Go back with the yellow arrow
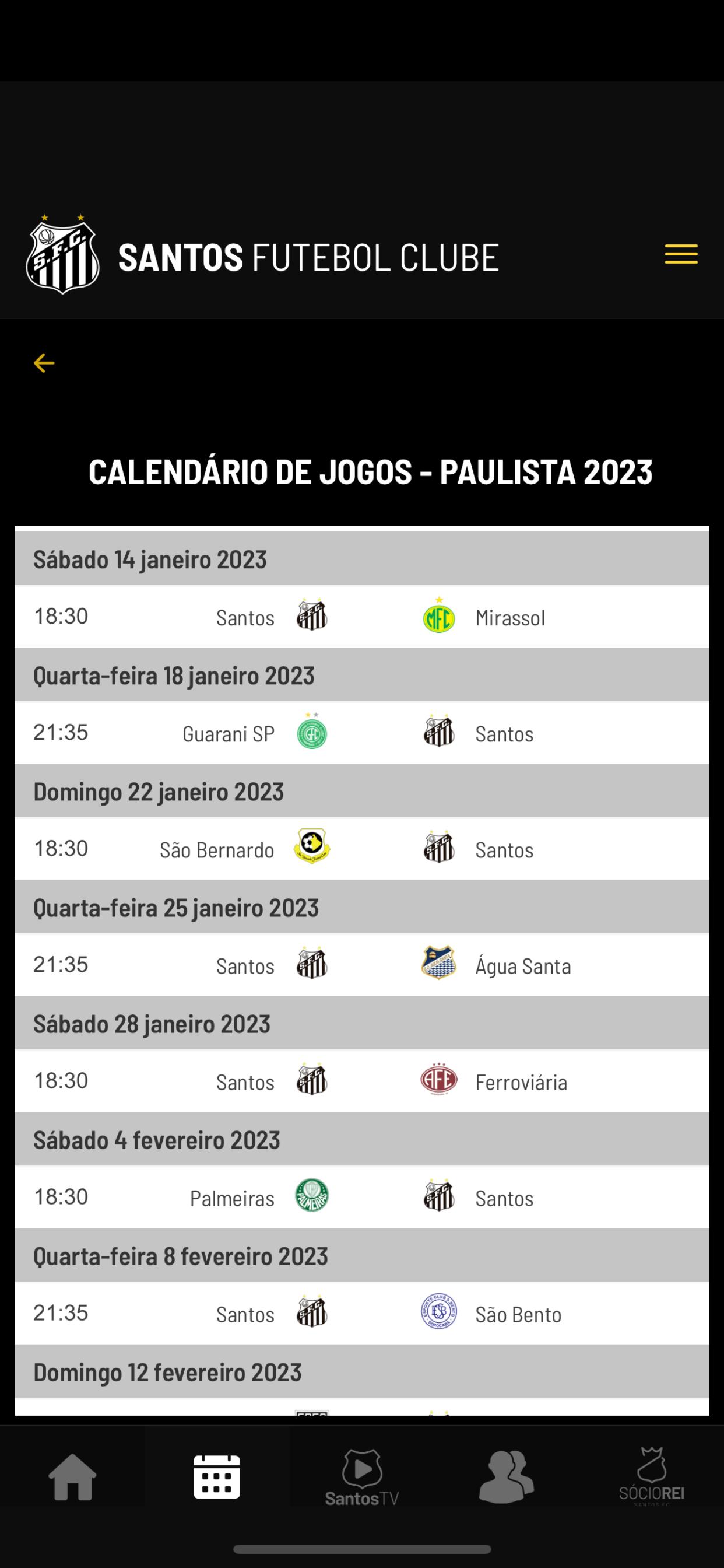The width and height of the screenshot is (724, 1568). pyautogui.click(x=44, y=363)
